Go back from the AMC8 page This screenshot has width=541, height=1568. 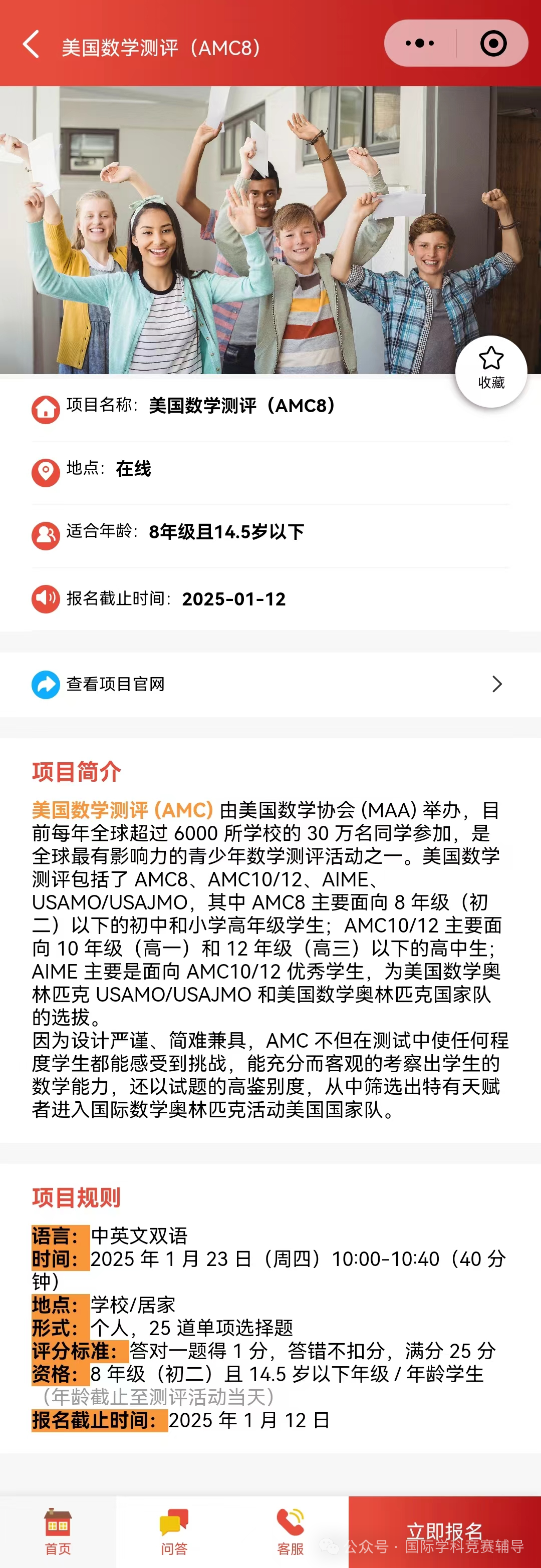point(31,45)
